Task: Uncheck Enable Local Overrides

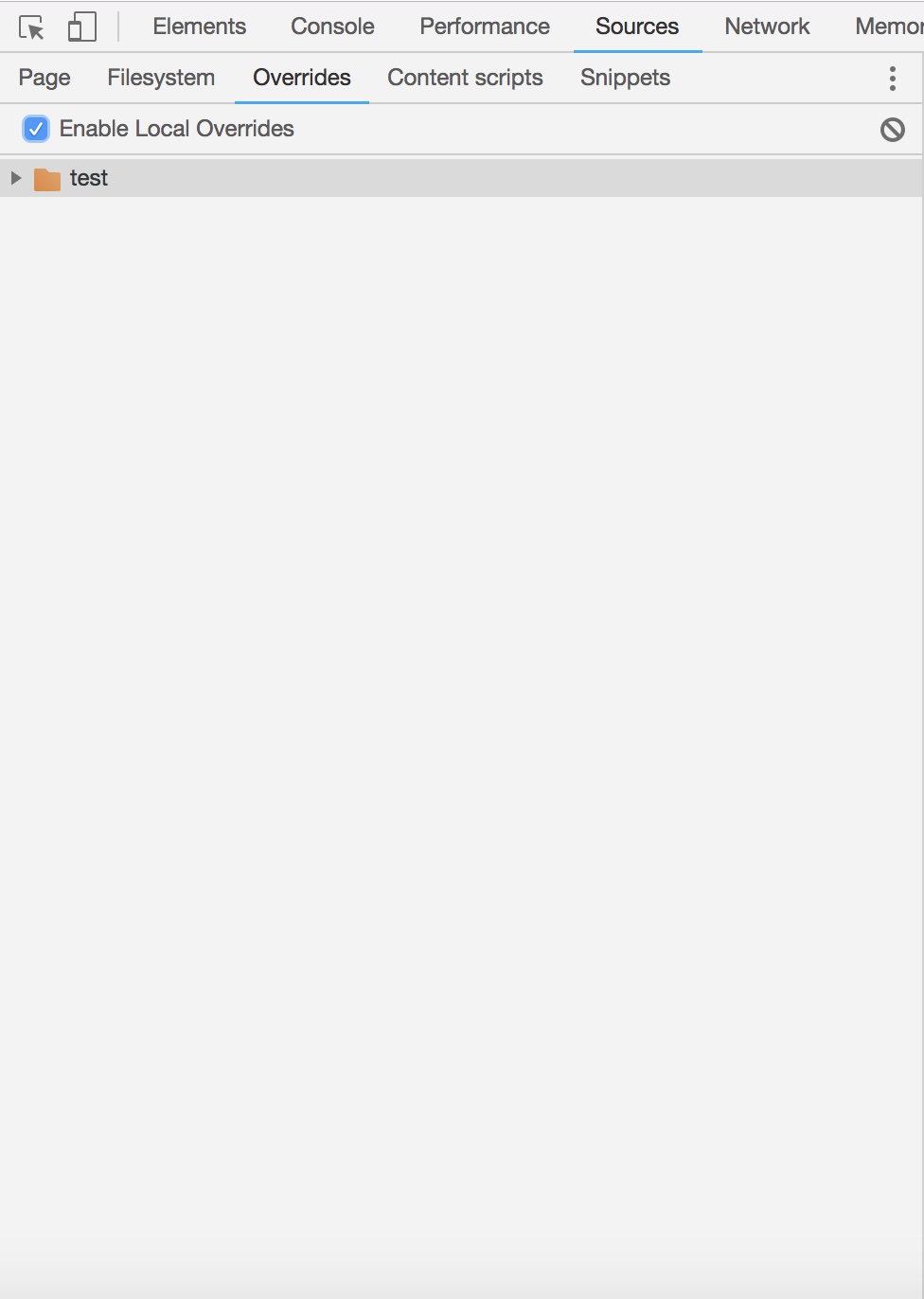Action: tap(36, 129)
